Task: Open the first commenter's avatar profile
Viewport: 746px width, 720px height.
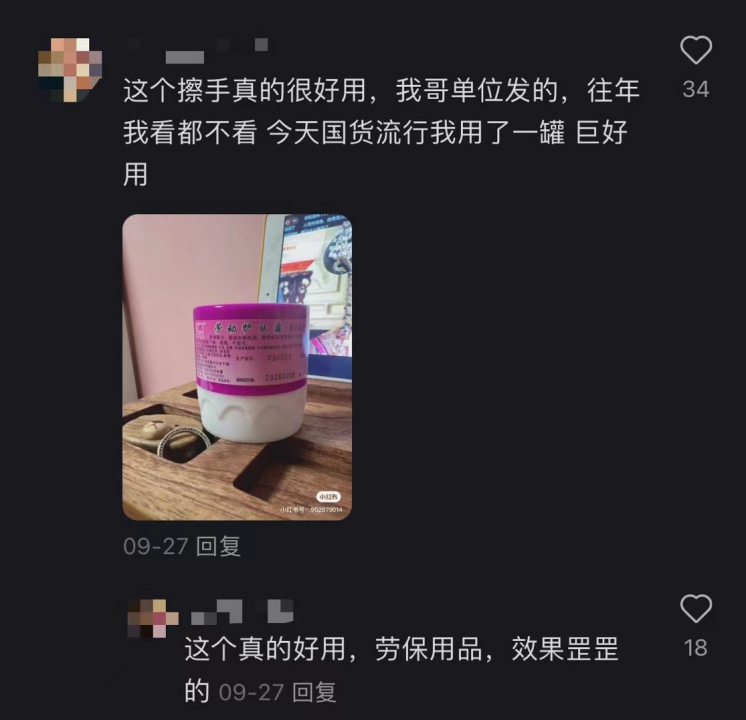Action: pos(69,66)
